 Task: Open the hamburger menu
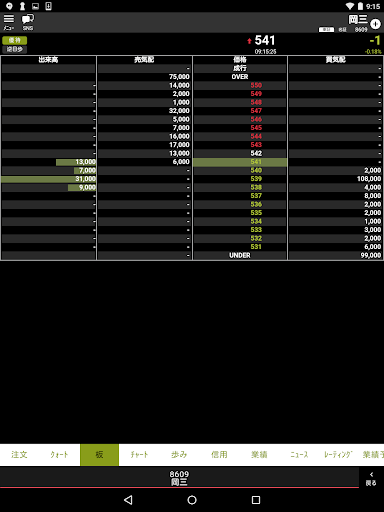(9, 22)
